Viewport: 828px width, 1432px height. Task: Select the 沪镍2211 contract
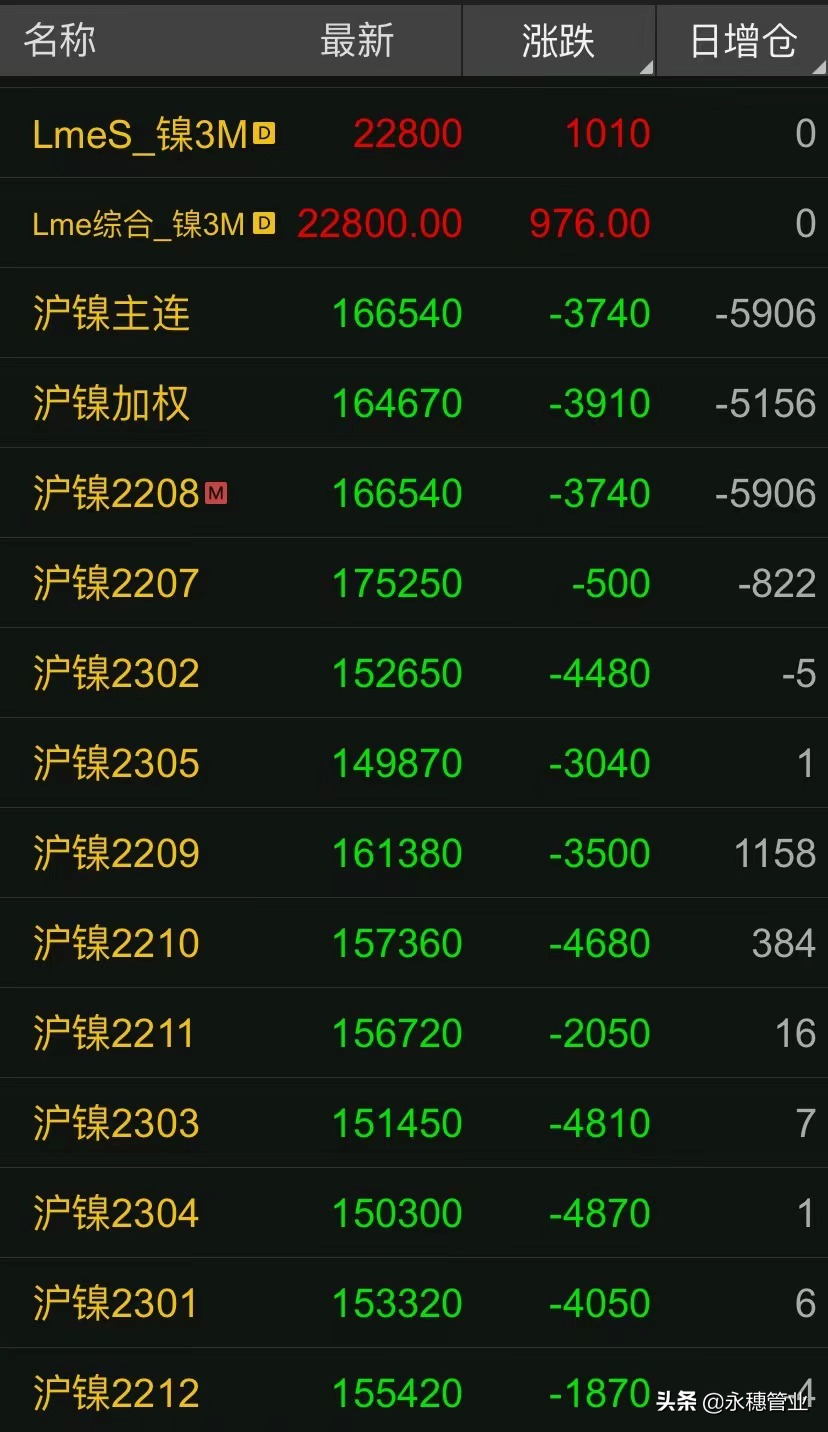414,1033
